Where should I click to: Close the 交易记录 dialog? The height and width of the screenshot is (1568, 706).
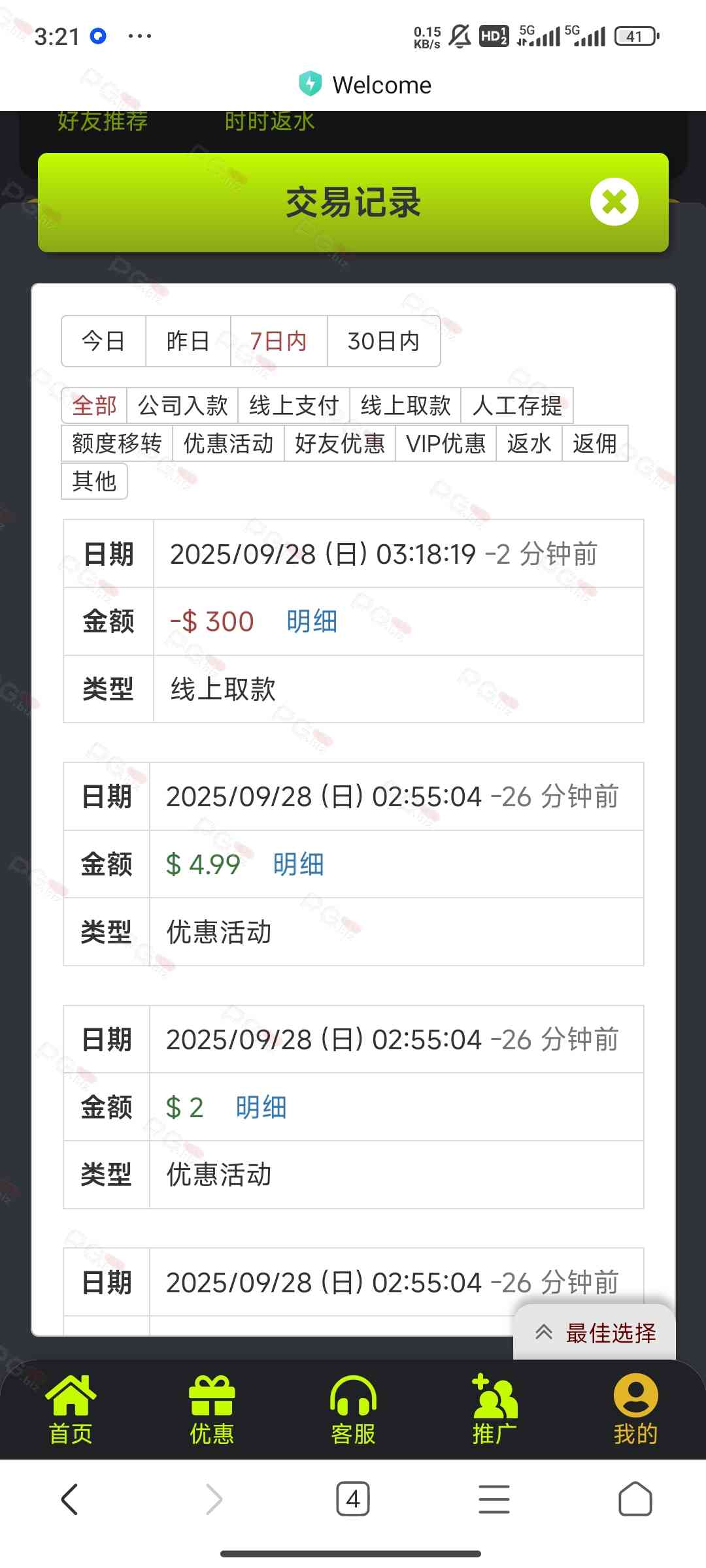(614, 202)
